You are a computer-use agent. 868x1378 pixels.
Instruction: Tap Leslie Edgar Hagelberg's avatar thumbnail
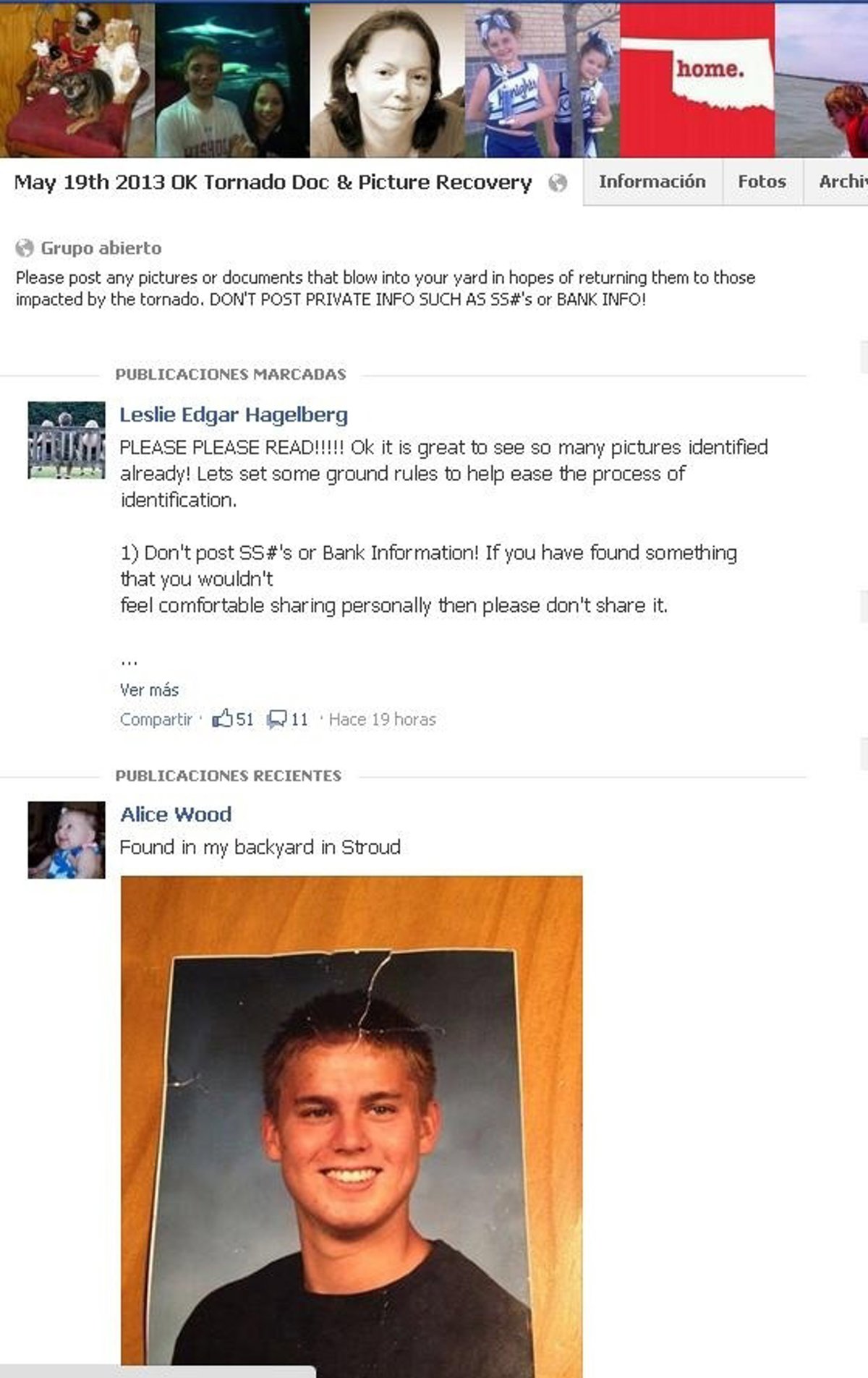coord(67,440)
